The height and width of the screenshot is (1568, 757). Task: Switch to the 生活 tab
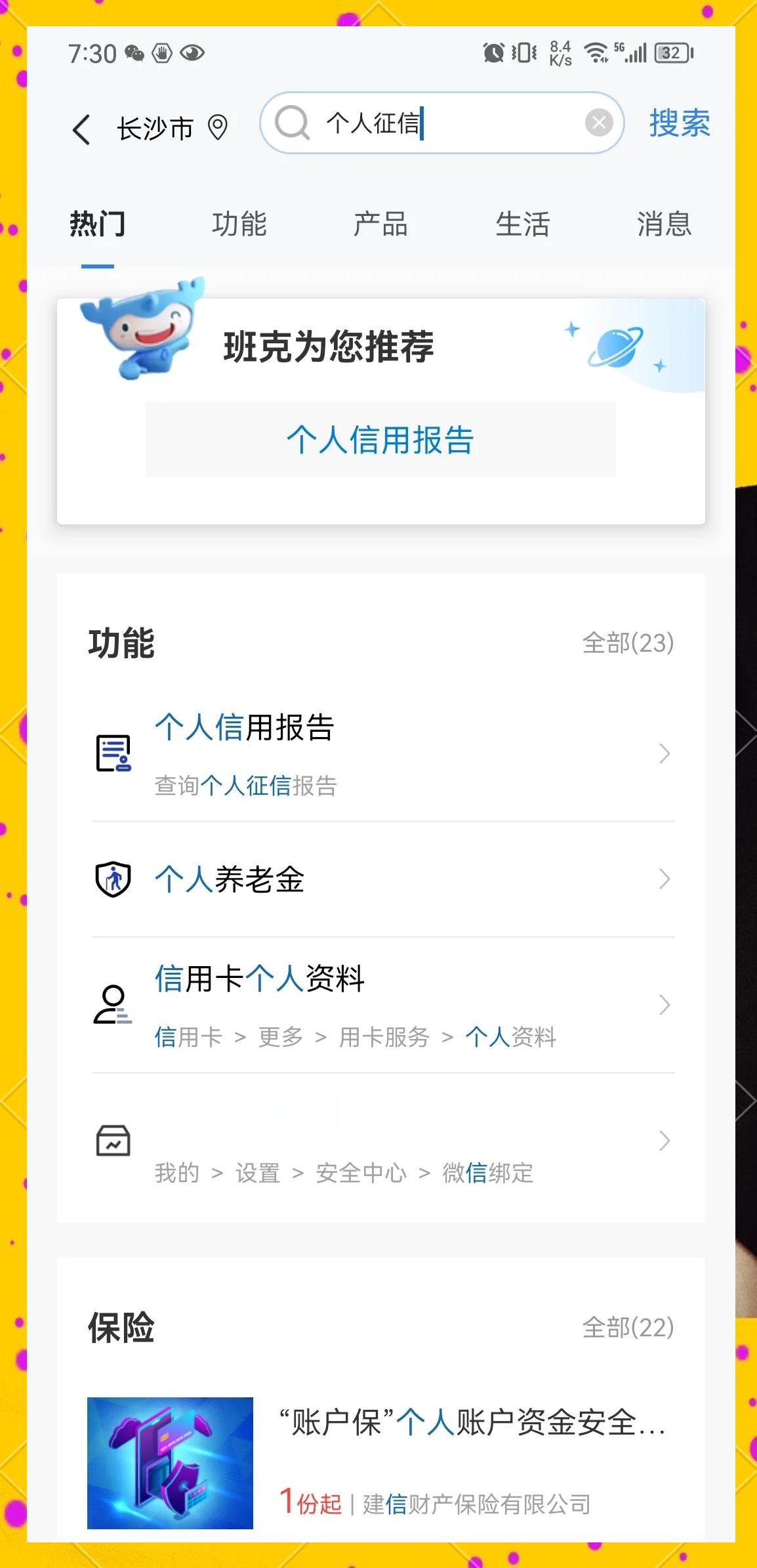(522, 224)
